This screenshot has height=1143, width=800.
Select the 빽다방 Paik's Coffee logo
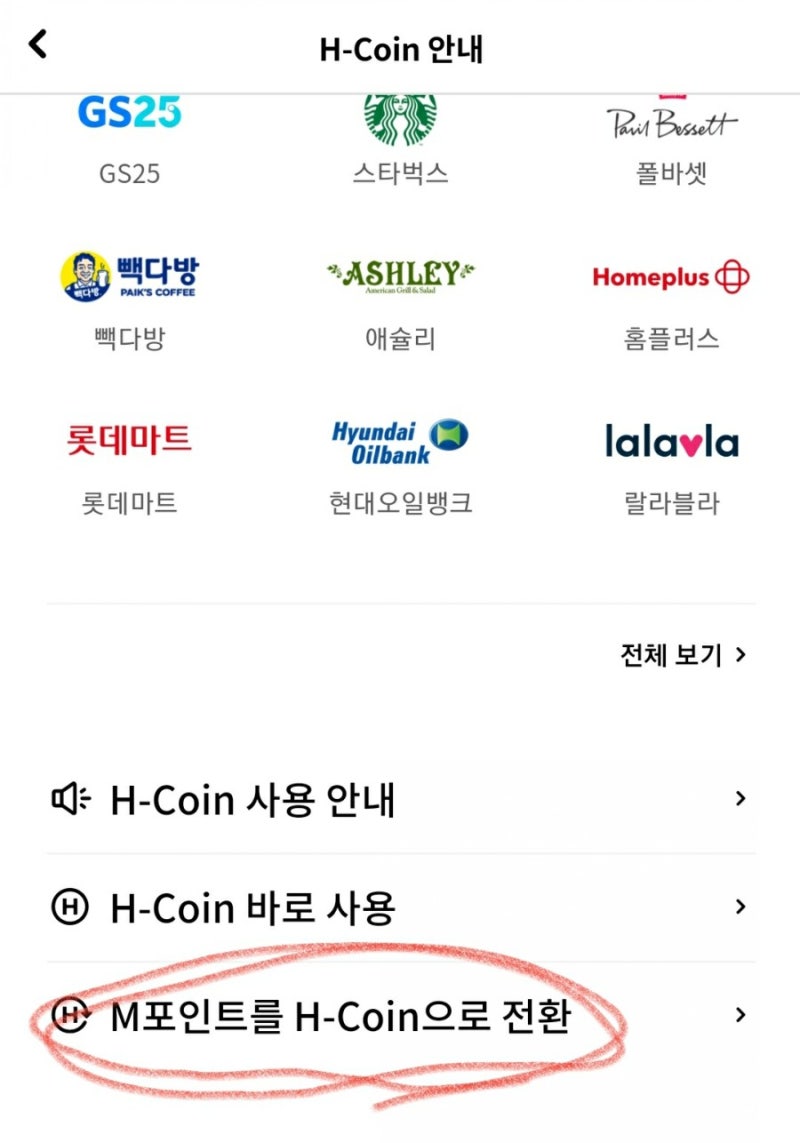[125, 278]
